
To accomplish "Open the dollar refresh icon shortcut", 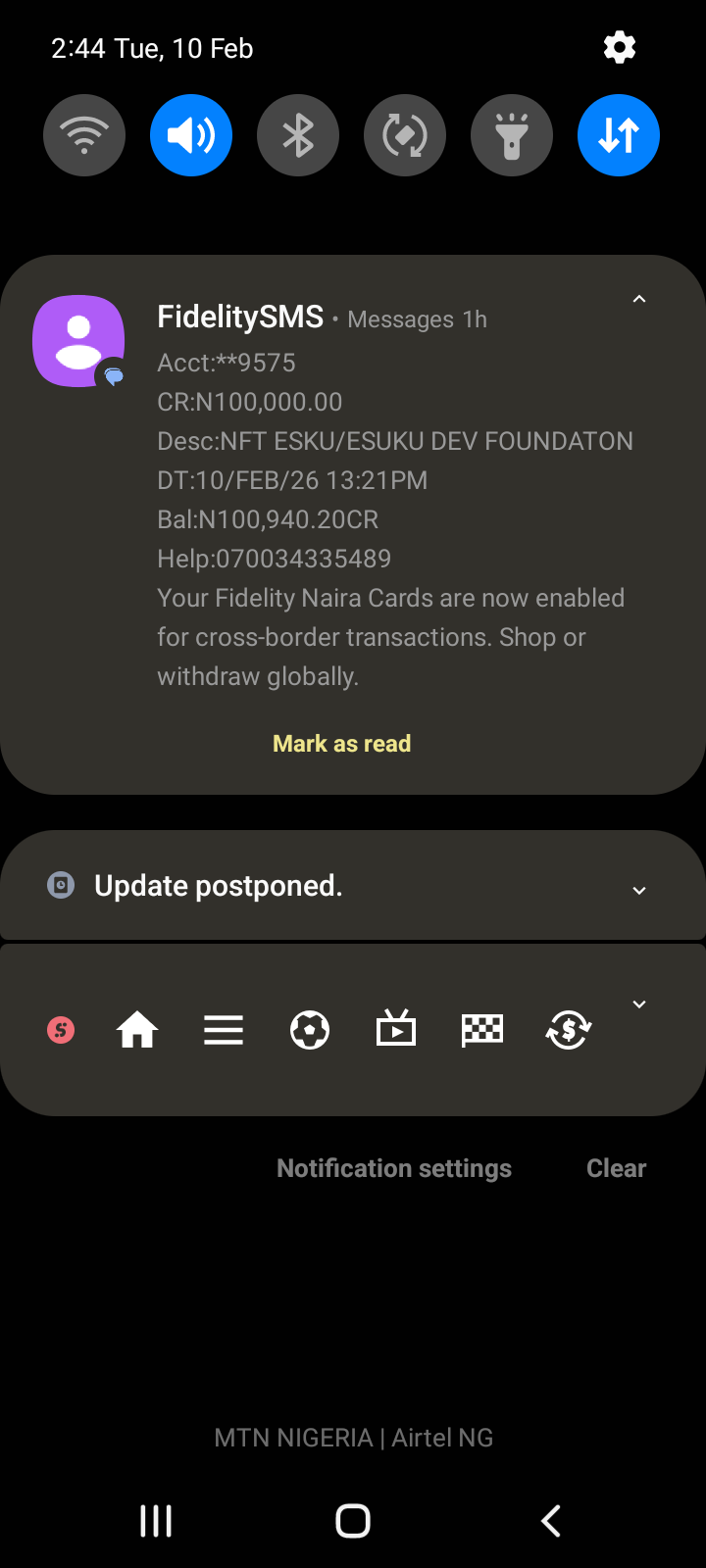I will click(x=569, y=1030).
